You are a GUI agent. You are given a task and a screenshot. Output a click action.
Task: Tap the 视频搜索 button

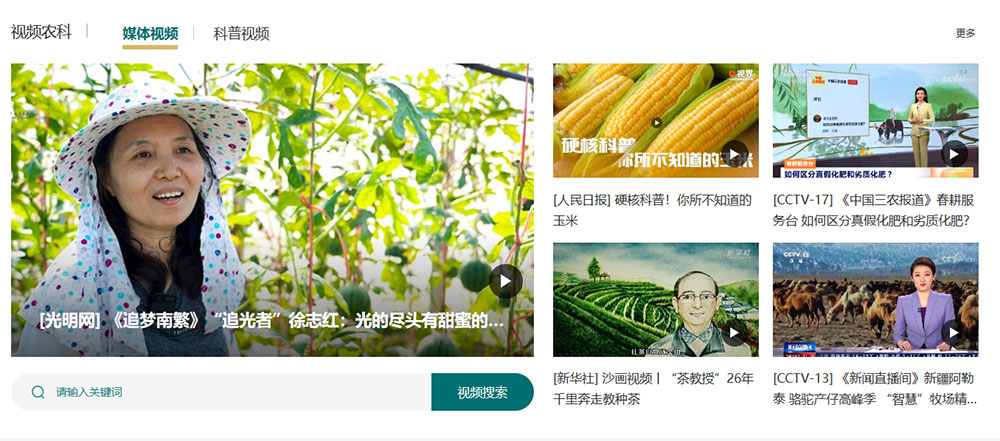pyautogui.click(x=482, y=392)
